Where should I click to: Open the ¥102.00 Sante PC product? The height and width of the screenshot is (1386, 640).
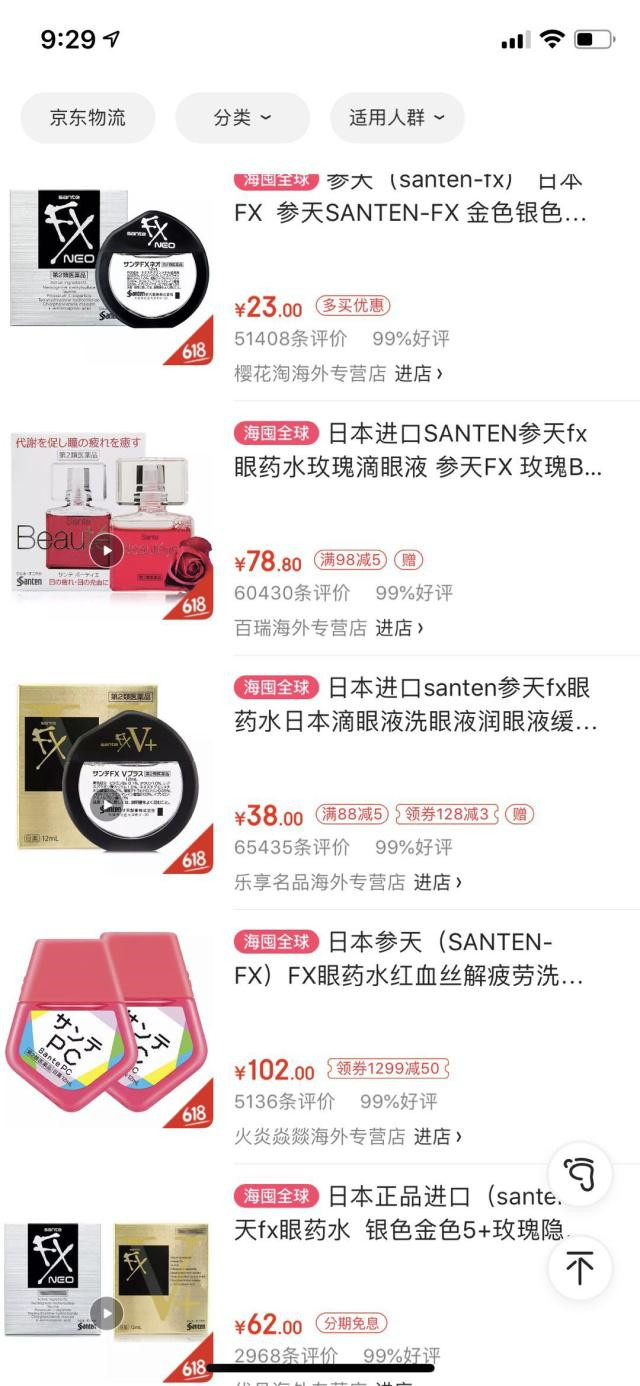408,958
